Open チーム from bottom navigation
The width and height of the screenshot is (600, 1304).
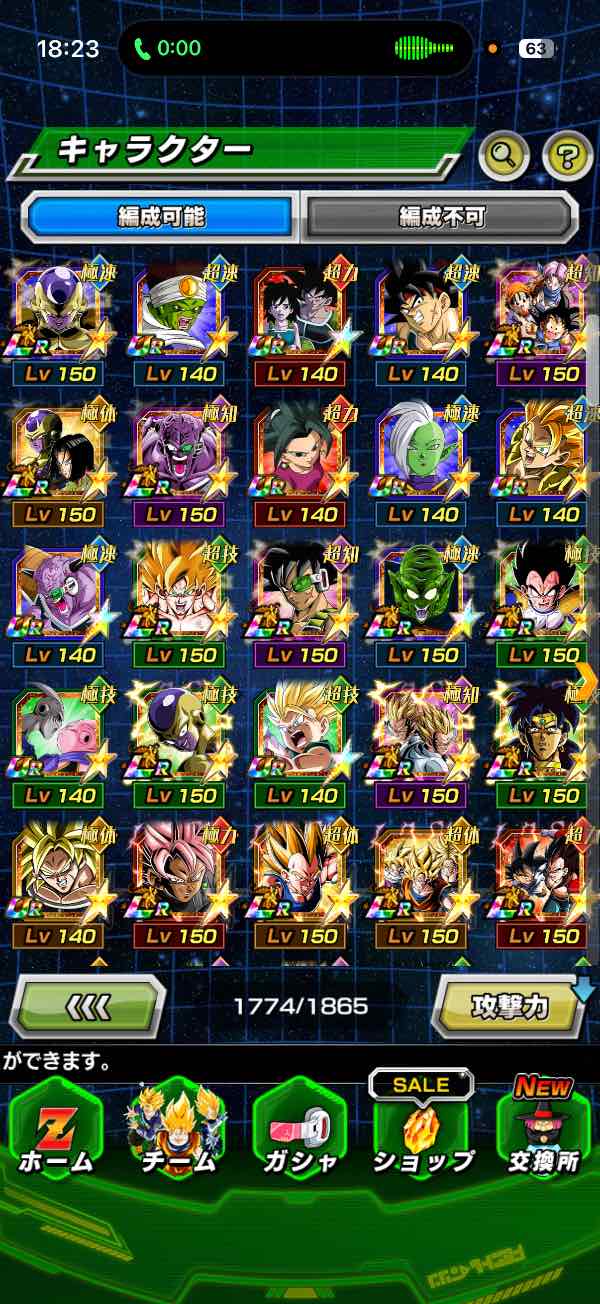click(177, 1130)
